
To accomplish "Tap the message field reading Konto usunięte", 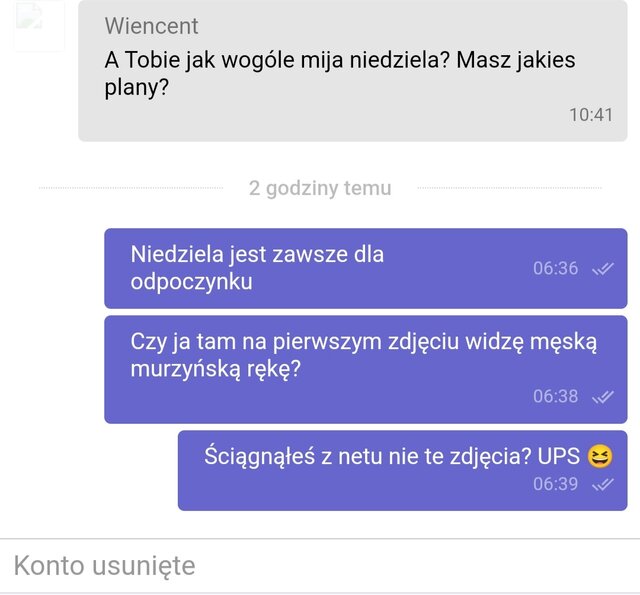I will click(x=320, y=566).
